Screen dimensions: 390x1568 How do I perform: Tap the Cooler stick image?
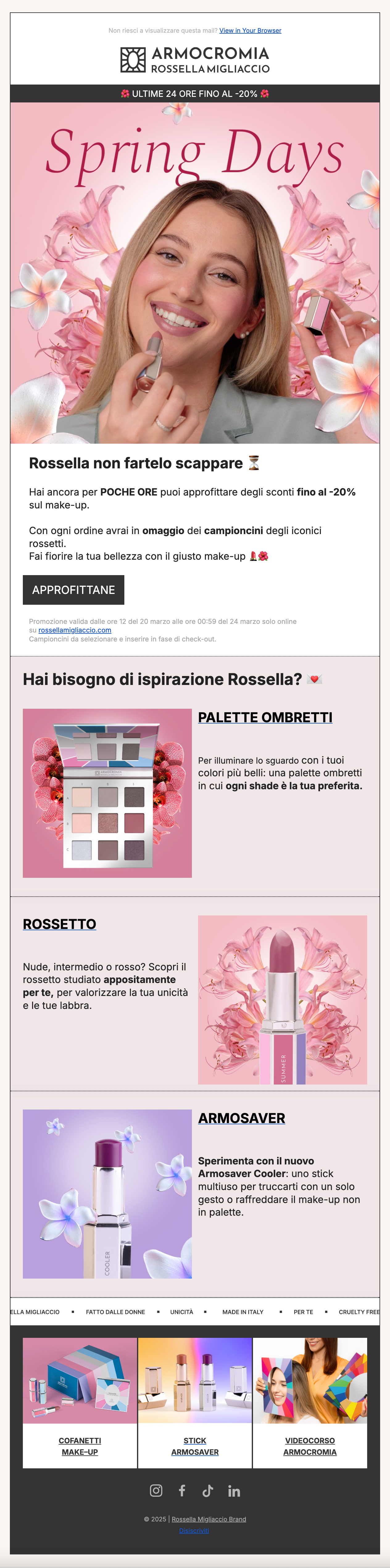tap(107, 1194)
